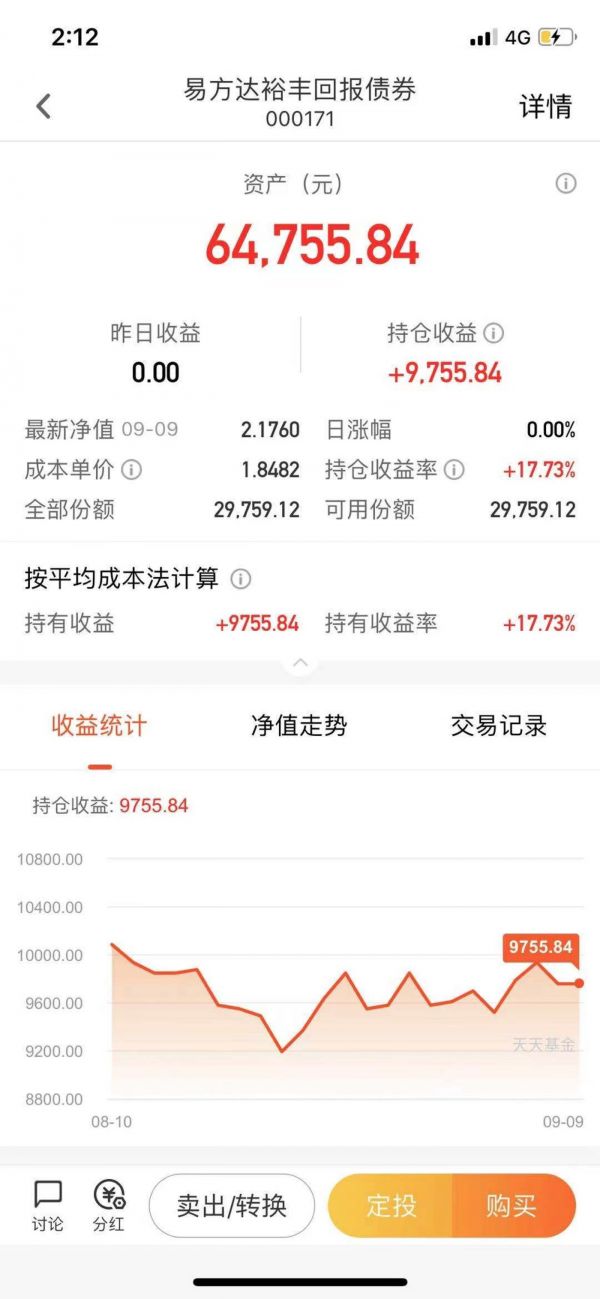The height and width of the screenshot is (1299, 600).
Task: Collapse the details panel with the chevron
Action: [300, 662]
